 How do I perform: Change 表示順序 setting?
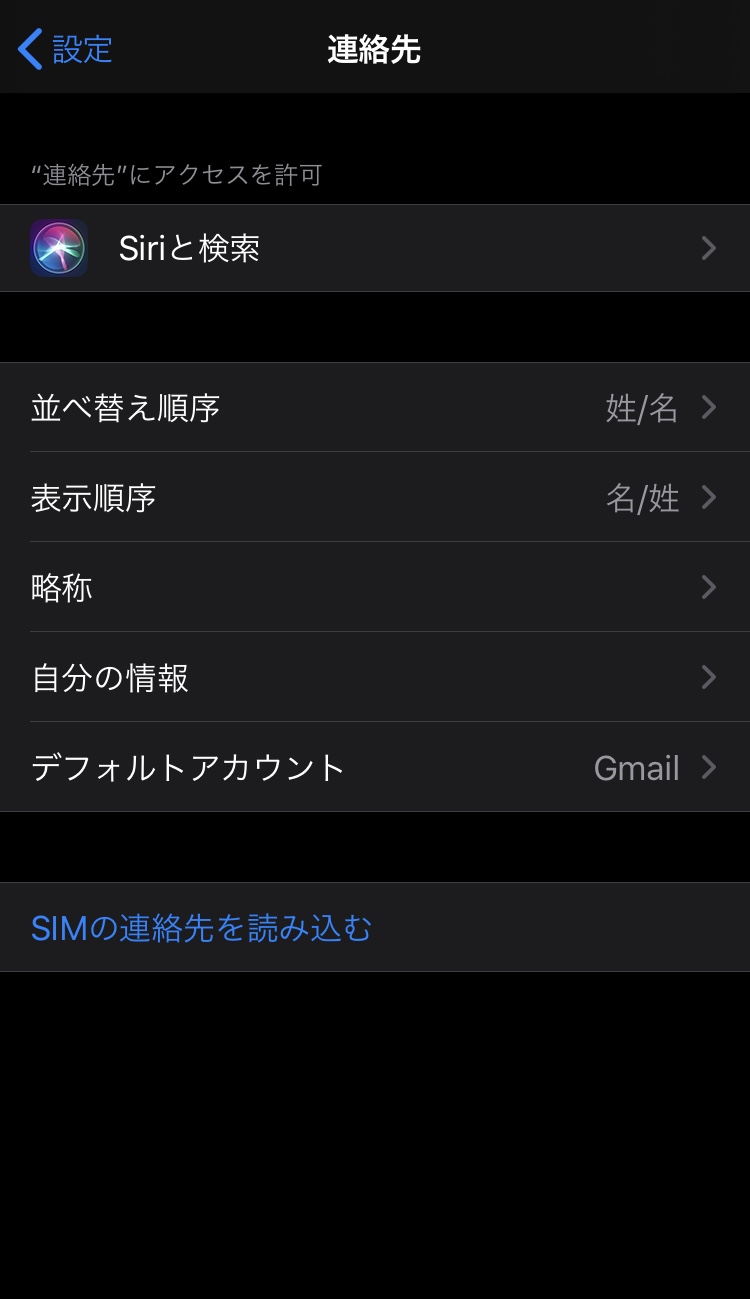[375, 498]
